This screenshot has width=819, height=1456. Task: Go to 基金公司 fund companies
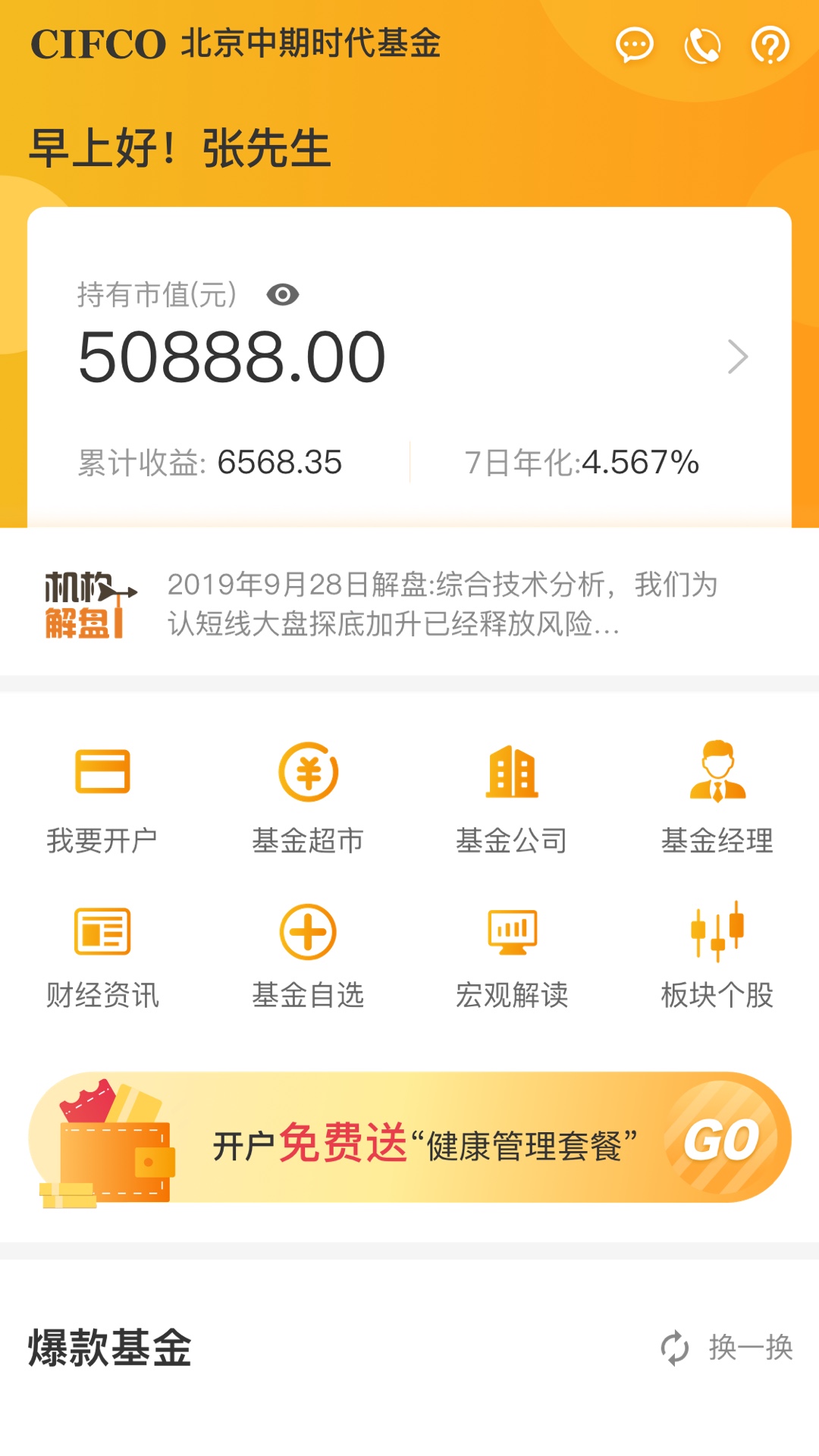point(512,796)
